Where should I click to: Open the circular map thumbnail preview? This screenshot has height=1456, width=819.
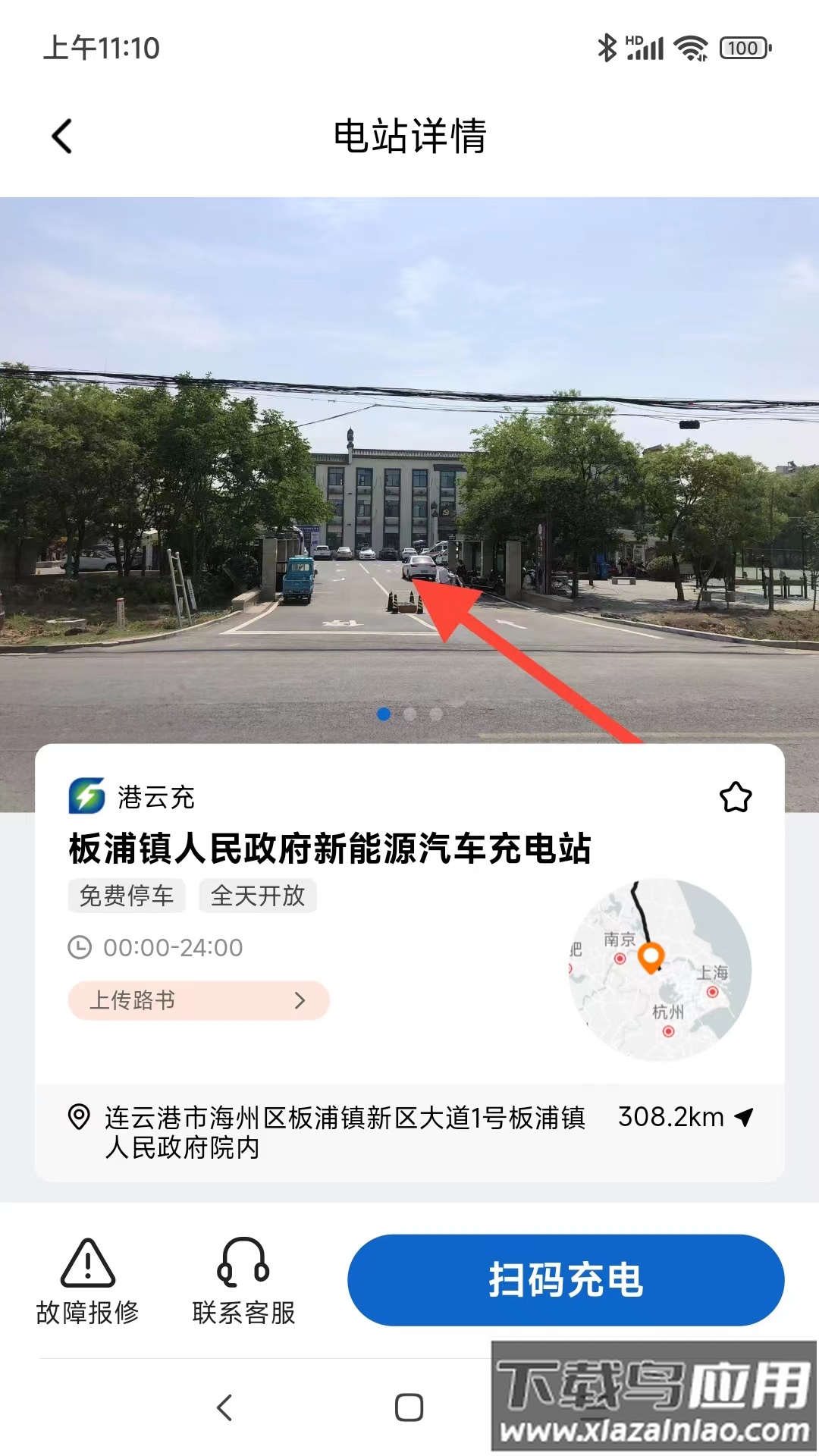coord(661,971)
